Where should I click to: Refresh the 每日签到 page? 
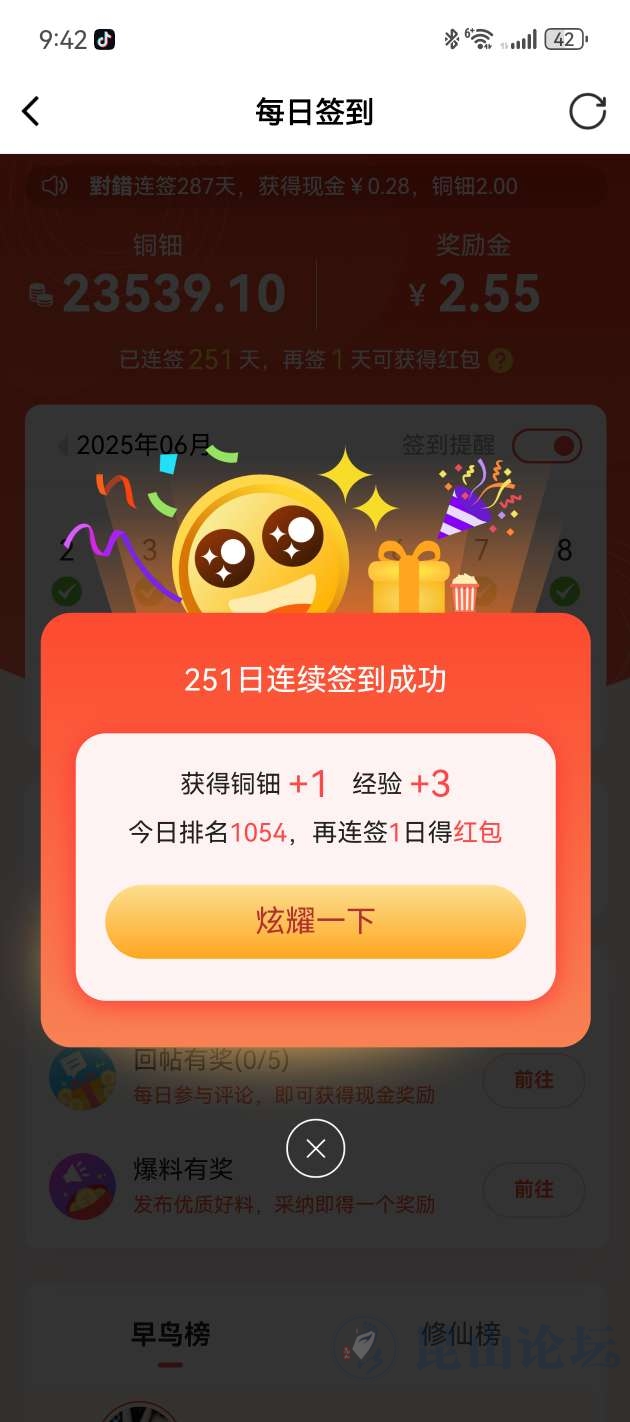click(587, 111)
